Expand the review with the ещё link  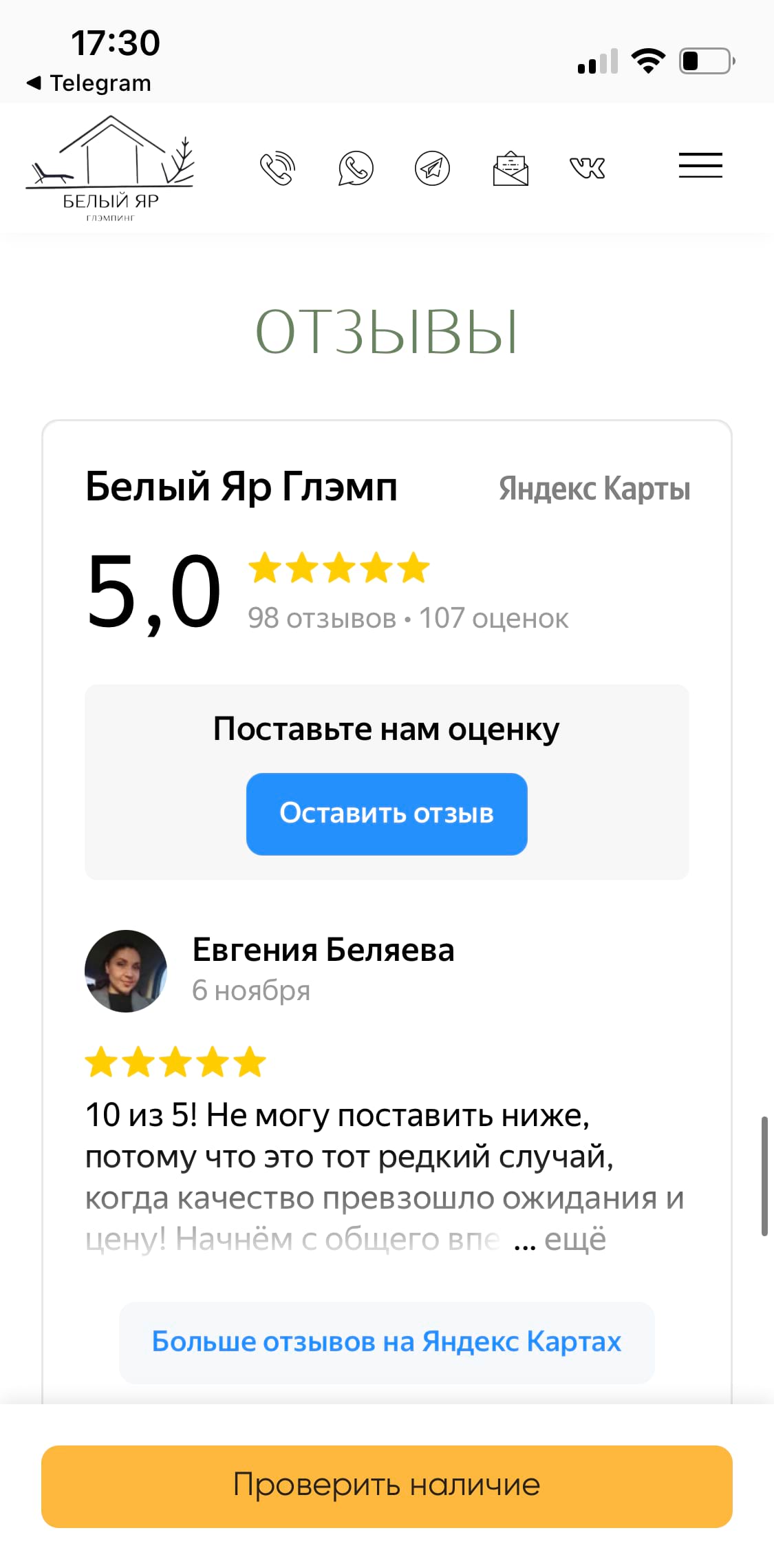(575, 1239)
